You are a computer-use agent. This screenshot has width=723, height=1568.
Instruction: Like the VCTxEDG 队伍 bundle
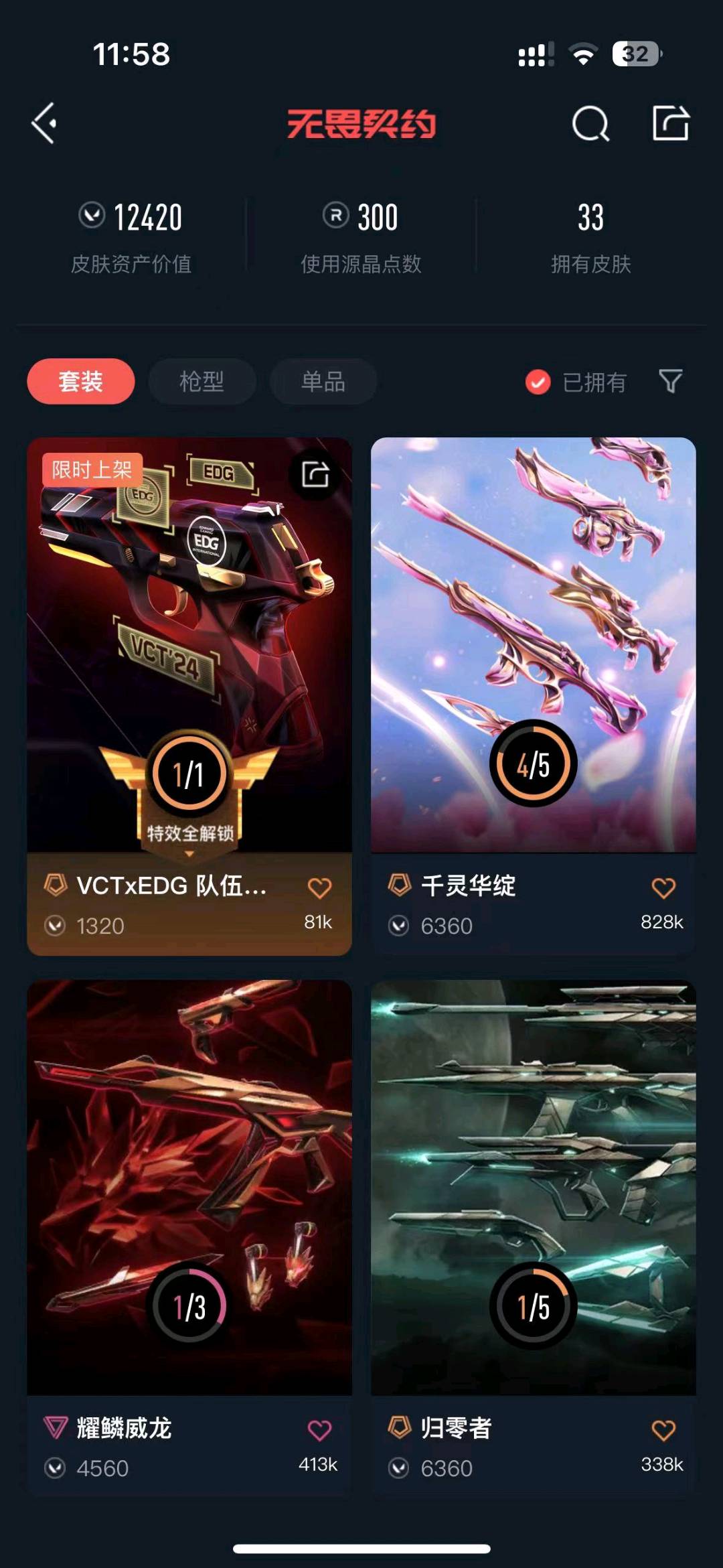[x=319, y=888]
